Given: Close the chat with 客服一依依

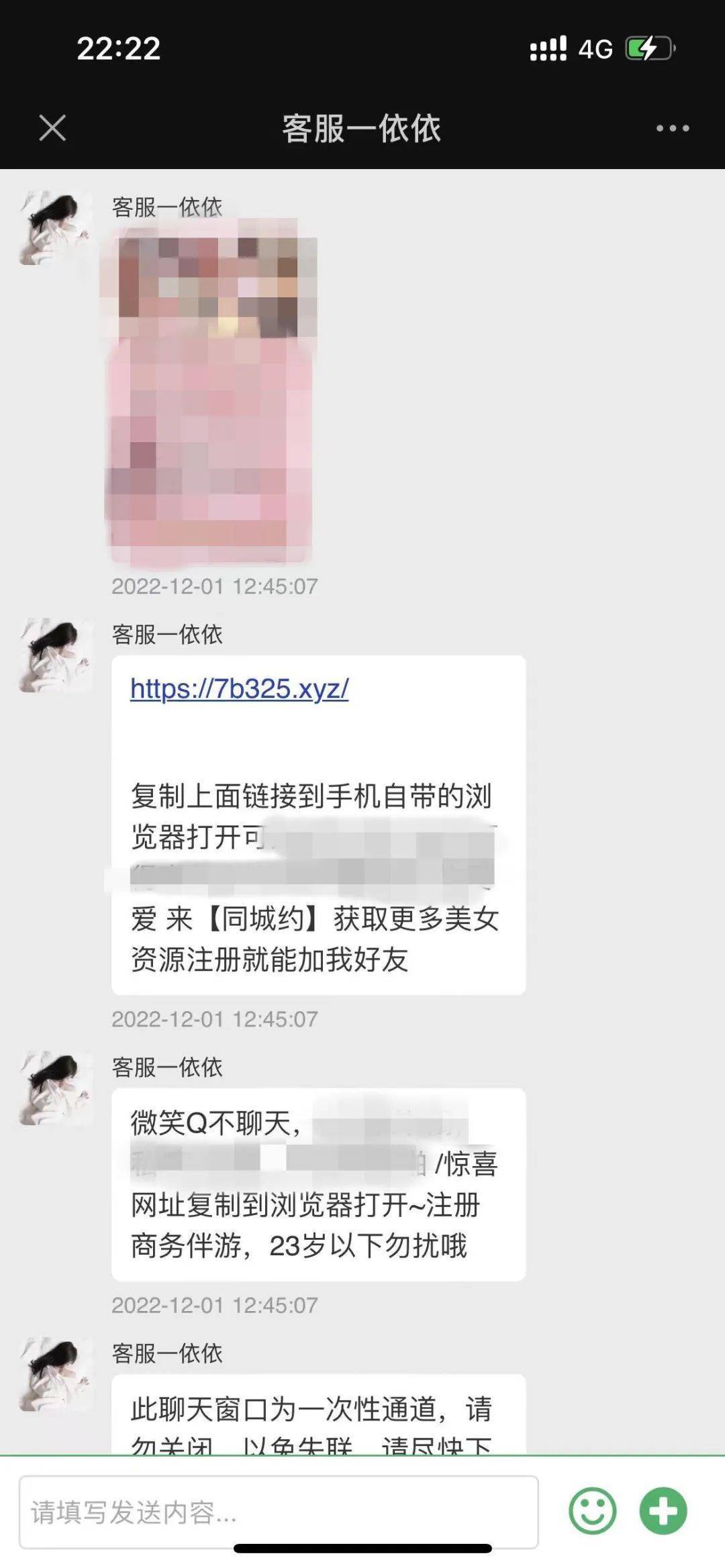Looking at the screenshot, I should pos(52,128).
